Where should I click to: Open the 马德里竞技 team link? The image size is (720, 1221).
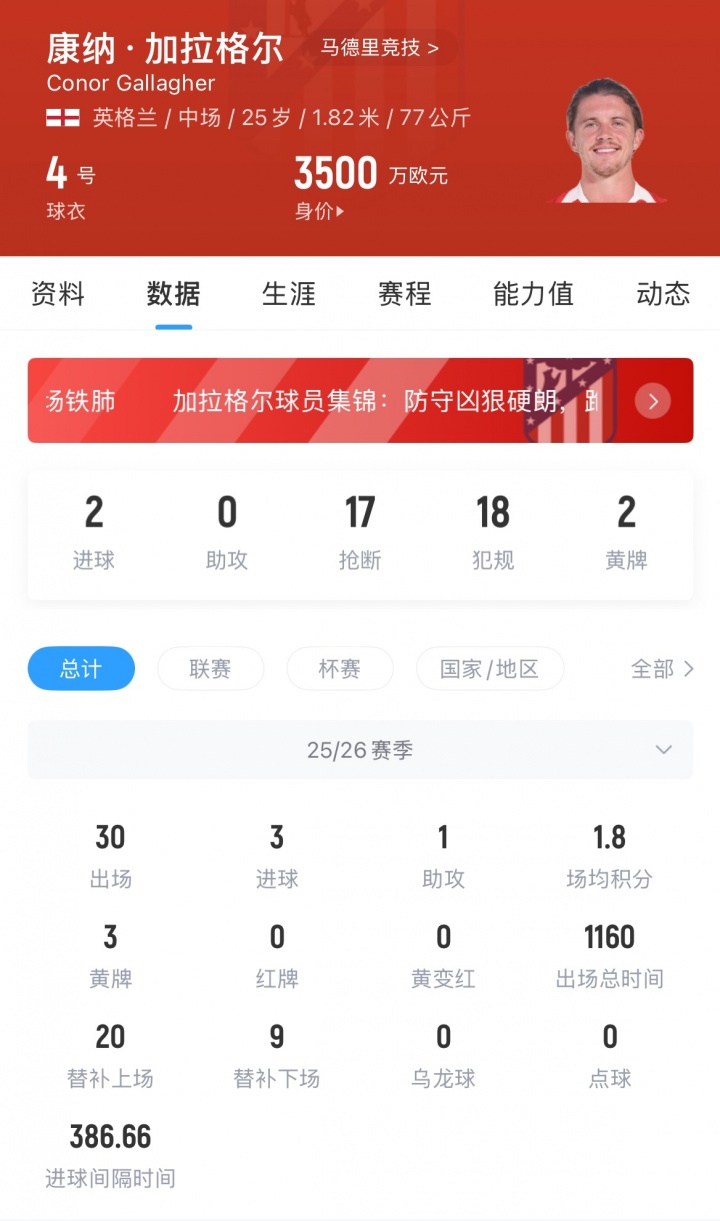[379, 47]
